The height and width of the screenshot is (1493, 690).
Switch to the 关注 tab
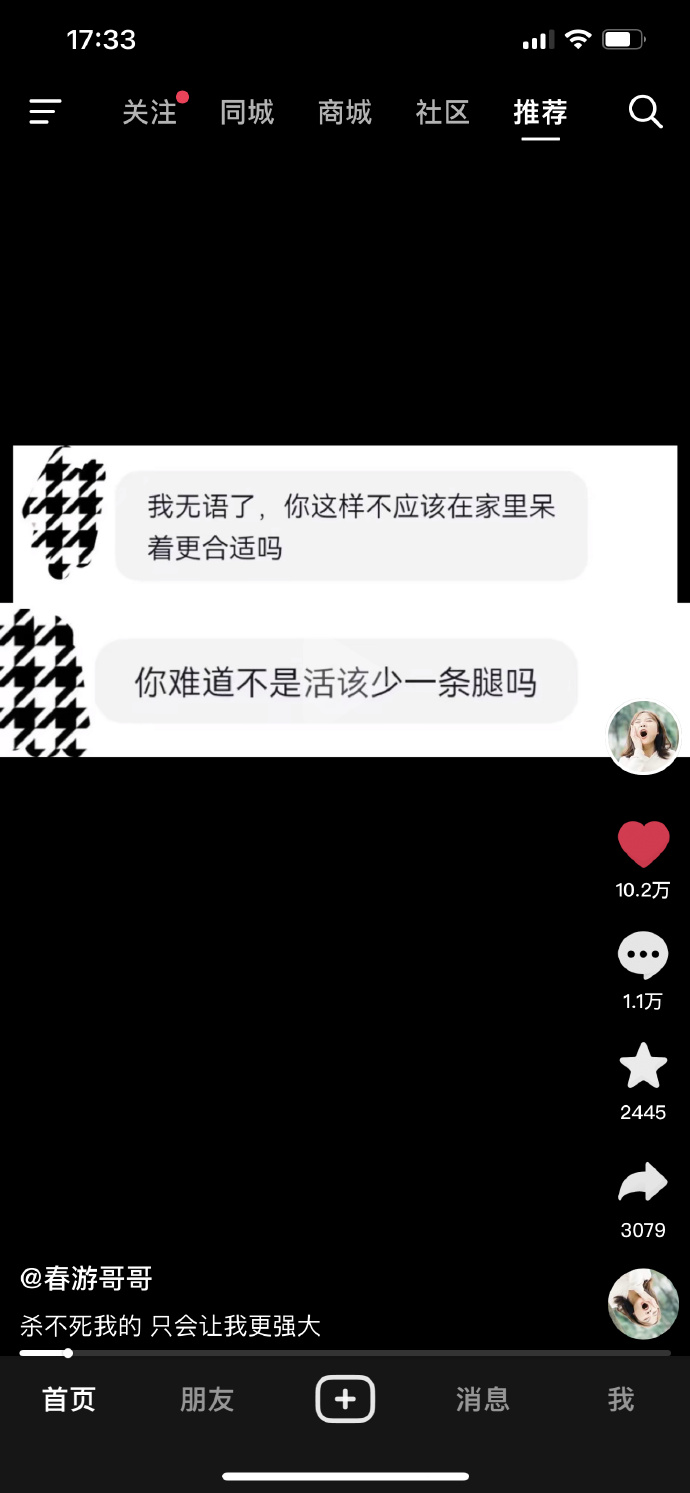click(x=150, y=112)
